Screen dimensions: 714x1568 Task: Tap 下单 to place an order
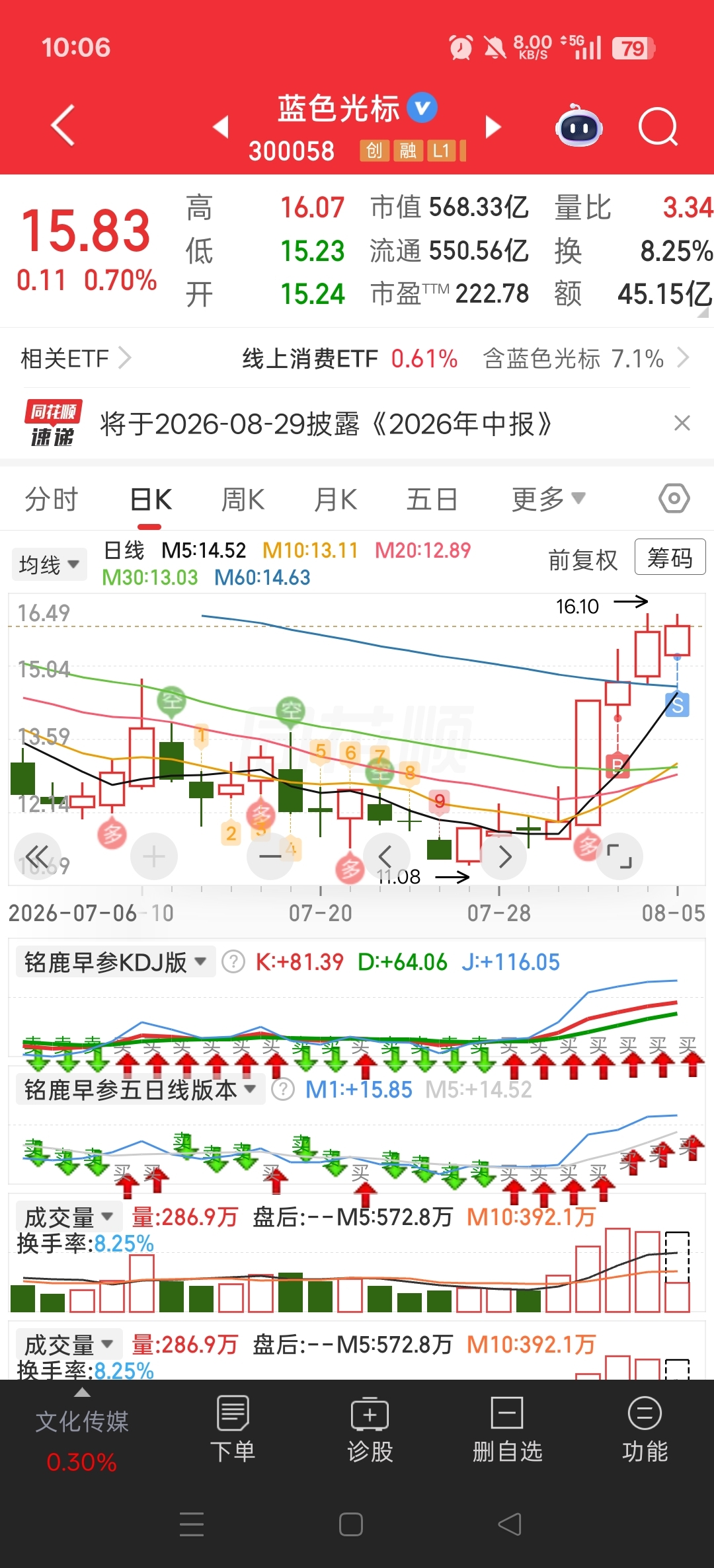point(232,1429)
